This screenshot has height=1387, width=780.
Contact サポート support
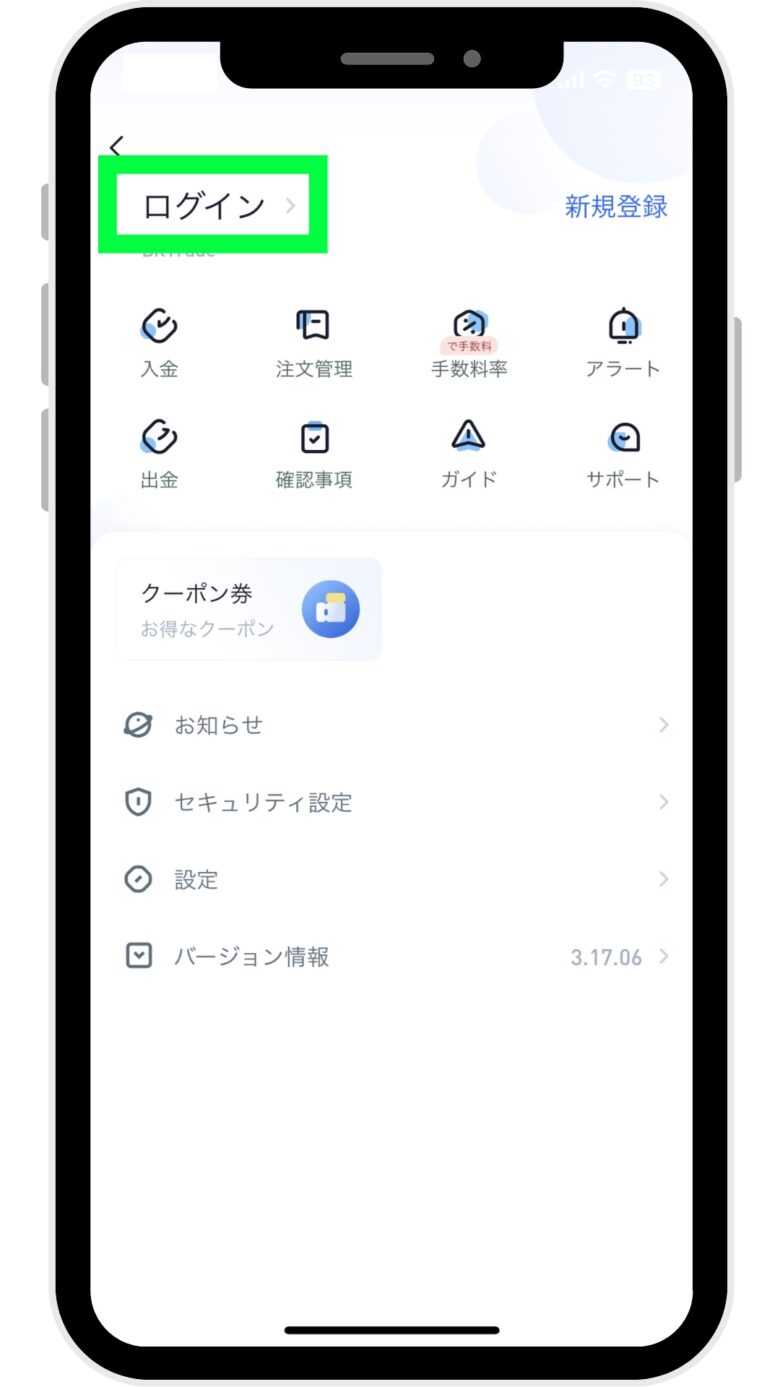click(623, 454)
